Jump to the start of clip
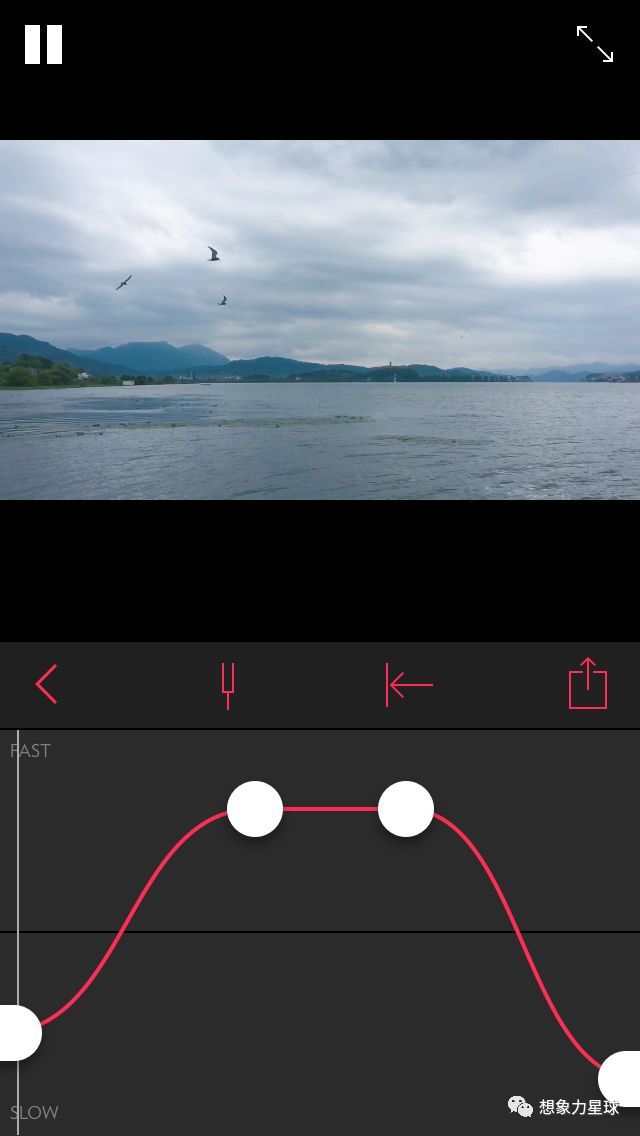Screen dimensions: 640x1136 pyautogui.click(x=409, y=685)
